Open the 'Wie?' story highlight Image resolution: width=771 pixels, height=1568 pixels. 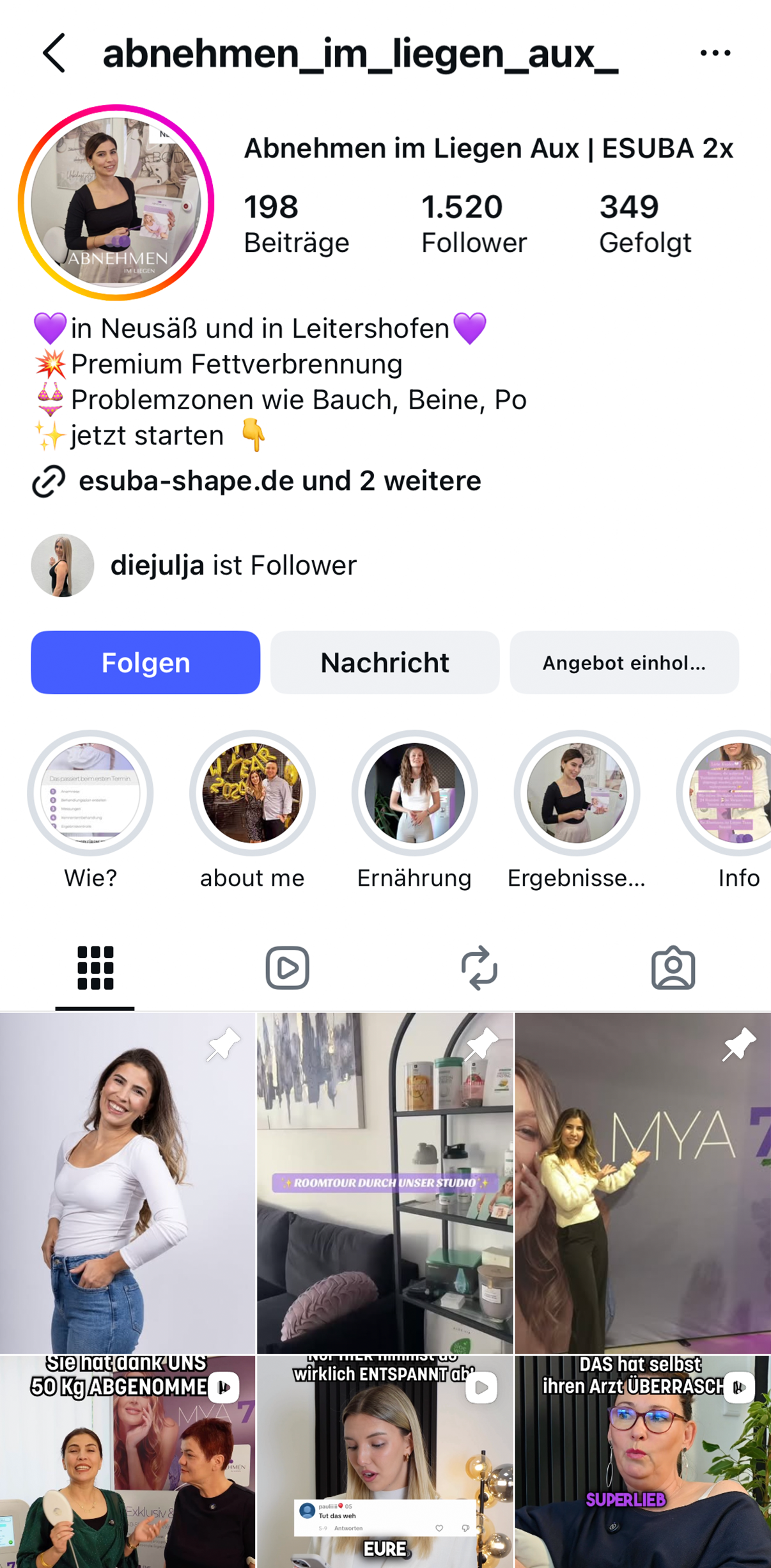(90, 810)
